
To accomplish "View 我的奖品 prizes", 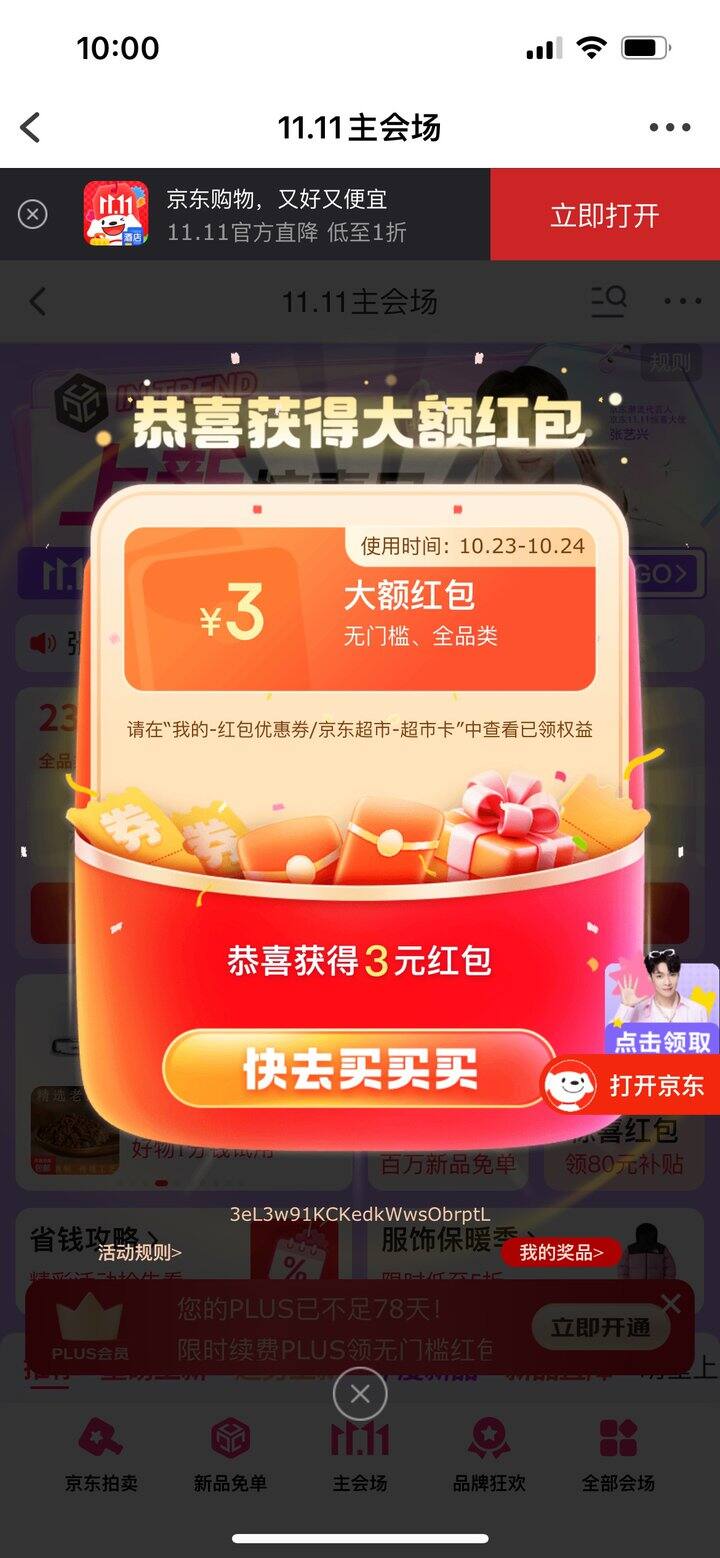I will [561, 1252].
